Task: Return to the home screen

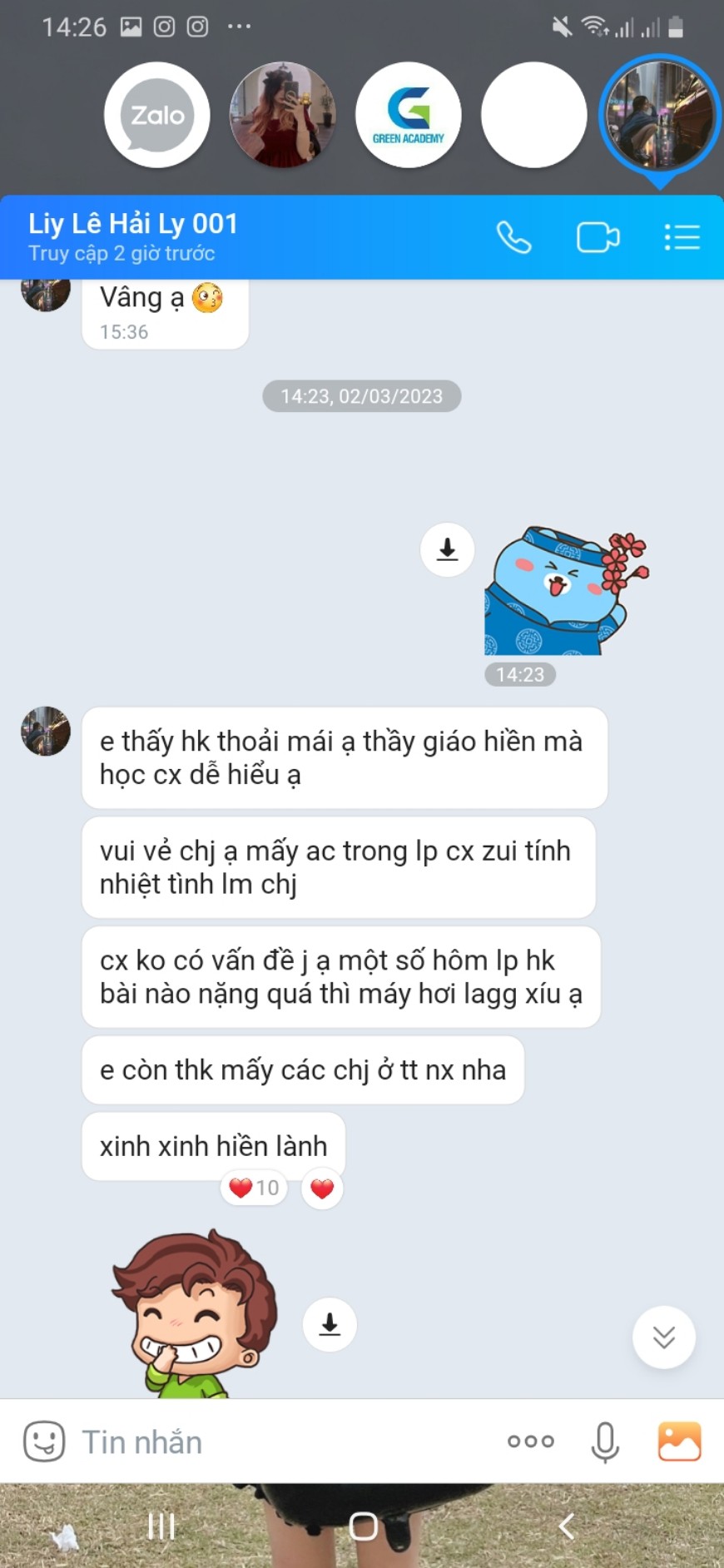Action: tap(363, 1526)
